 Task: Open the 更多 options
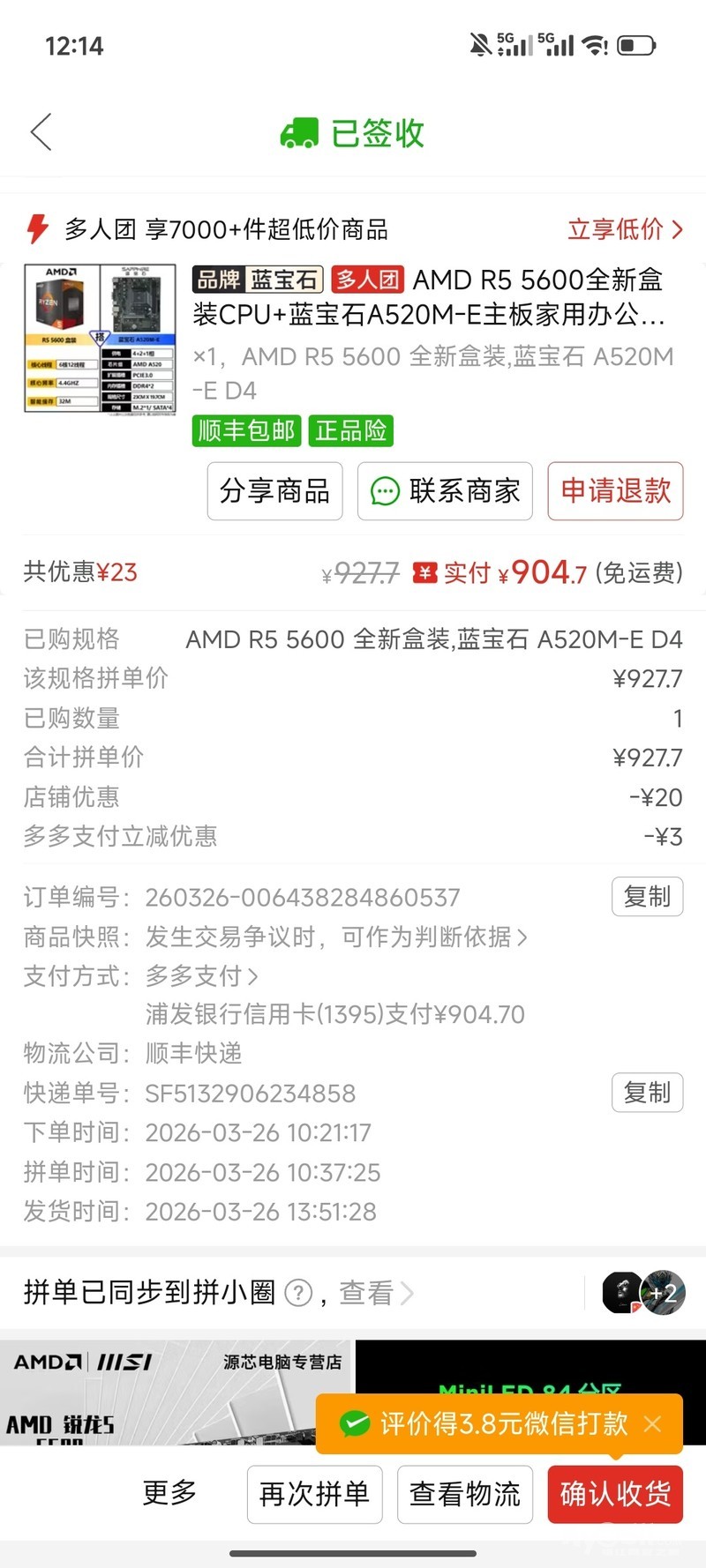coord(169,1494)
